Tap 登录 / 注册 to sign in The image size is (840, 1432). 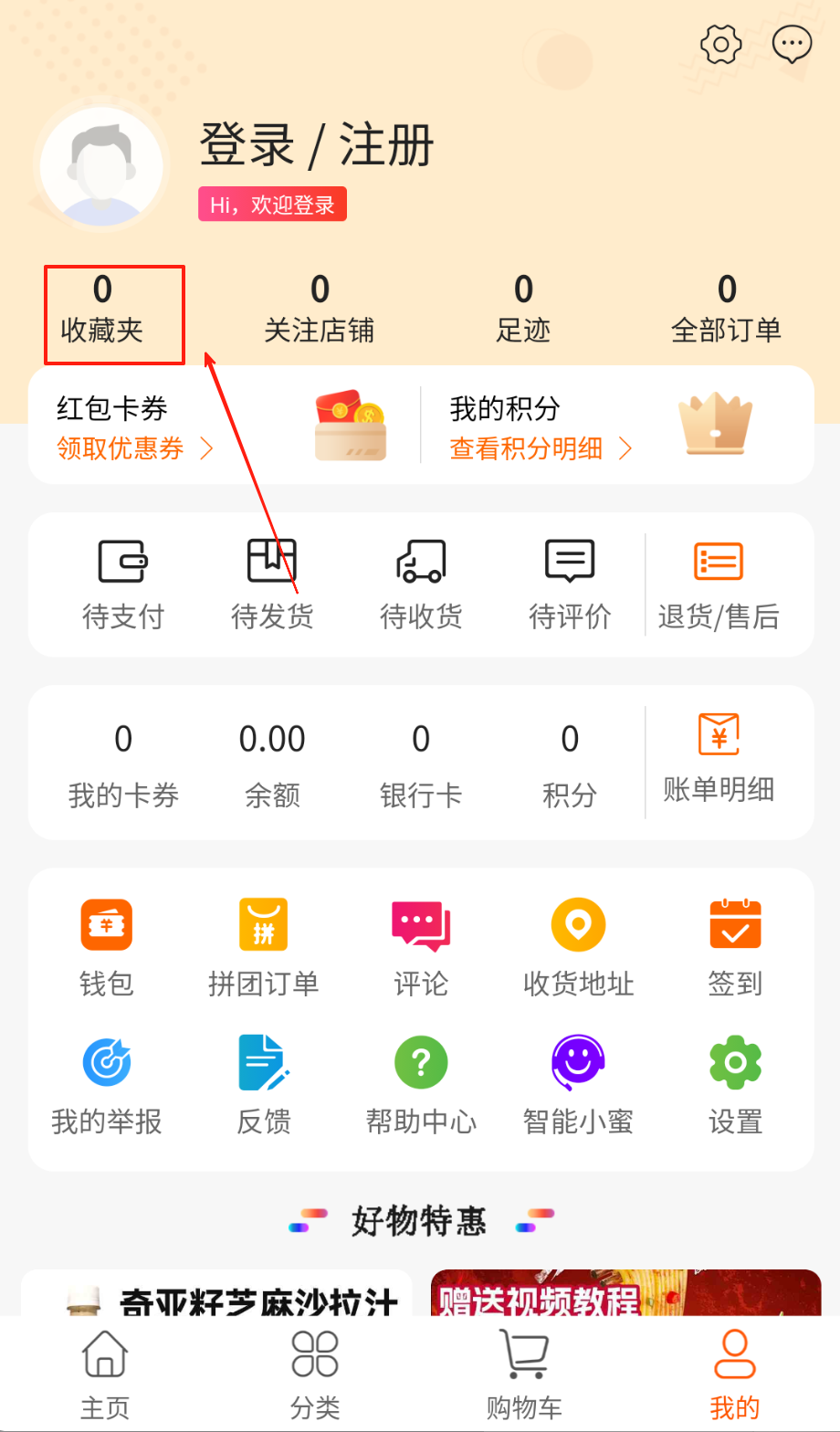316,145
